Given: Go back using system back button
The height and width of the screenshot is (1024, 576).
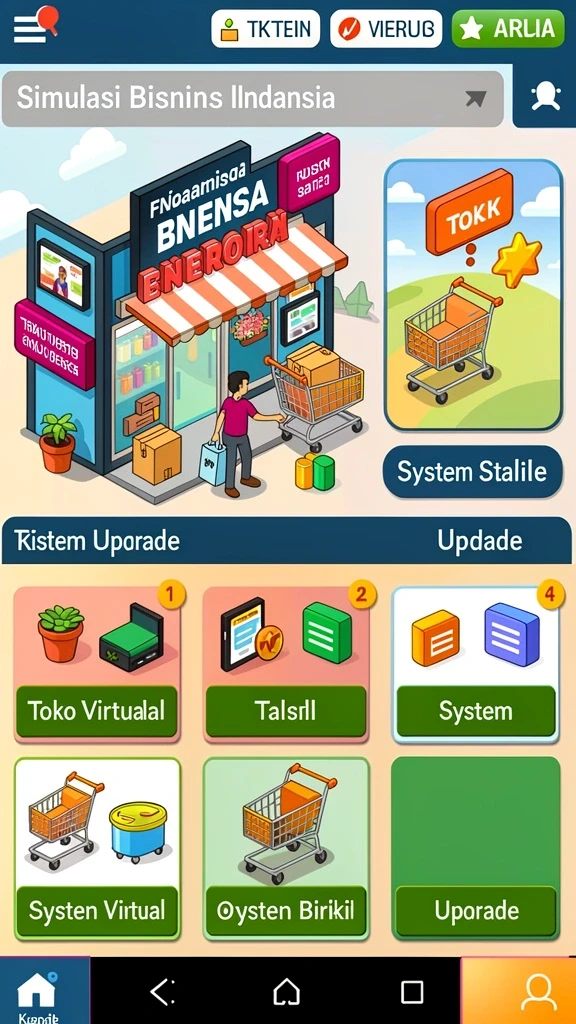Looking at the screenshot, I should click(163, 993).
